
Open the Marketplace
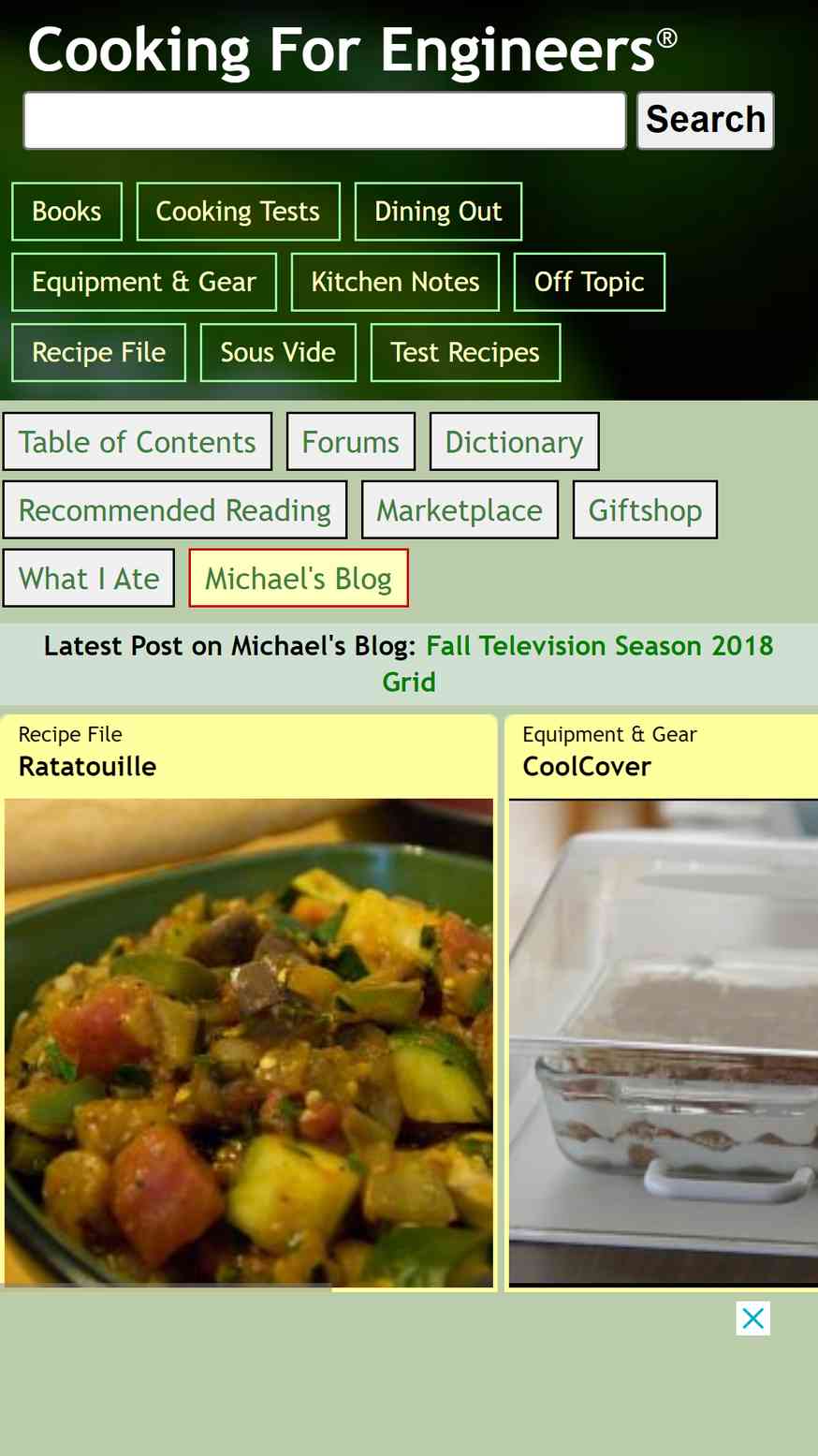pos(460,510)
